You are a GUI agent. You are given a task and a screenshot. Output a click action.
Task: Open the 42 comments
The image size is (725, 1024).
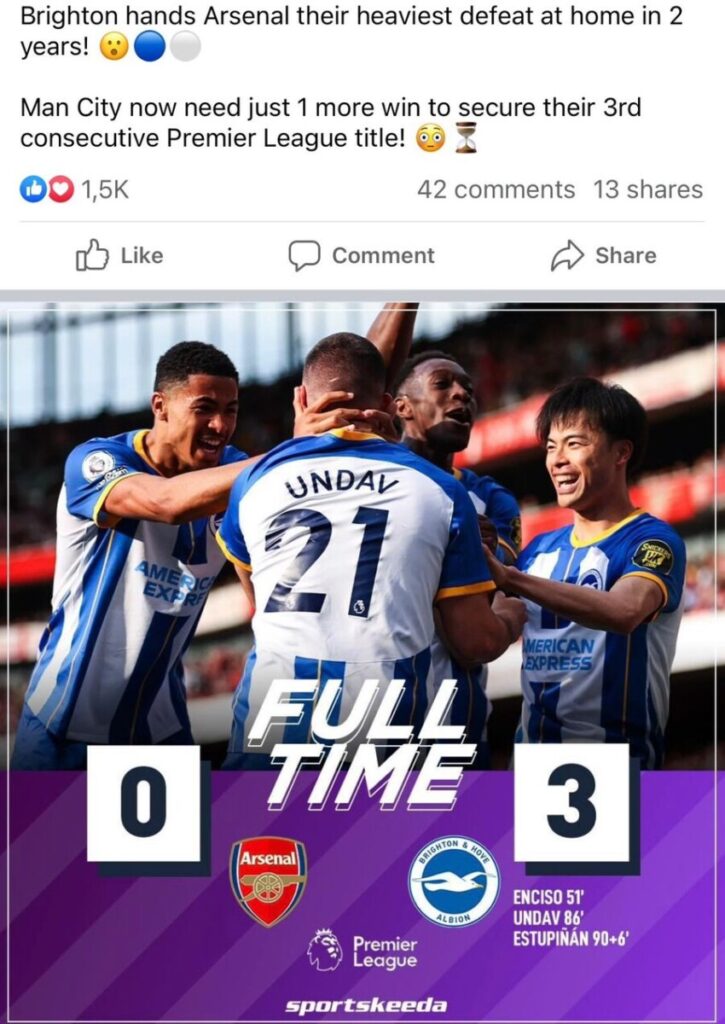coord(496,189)
